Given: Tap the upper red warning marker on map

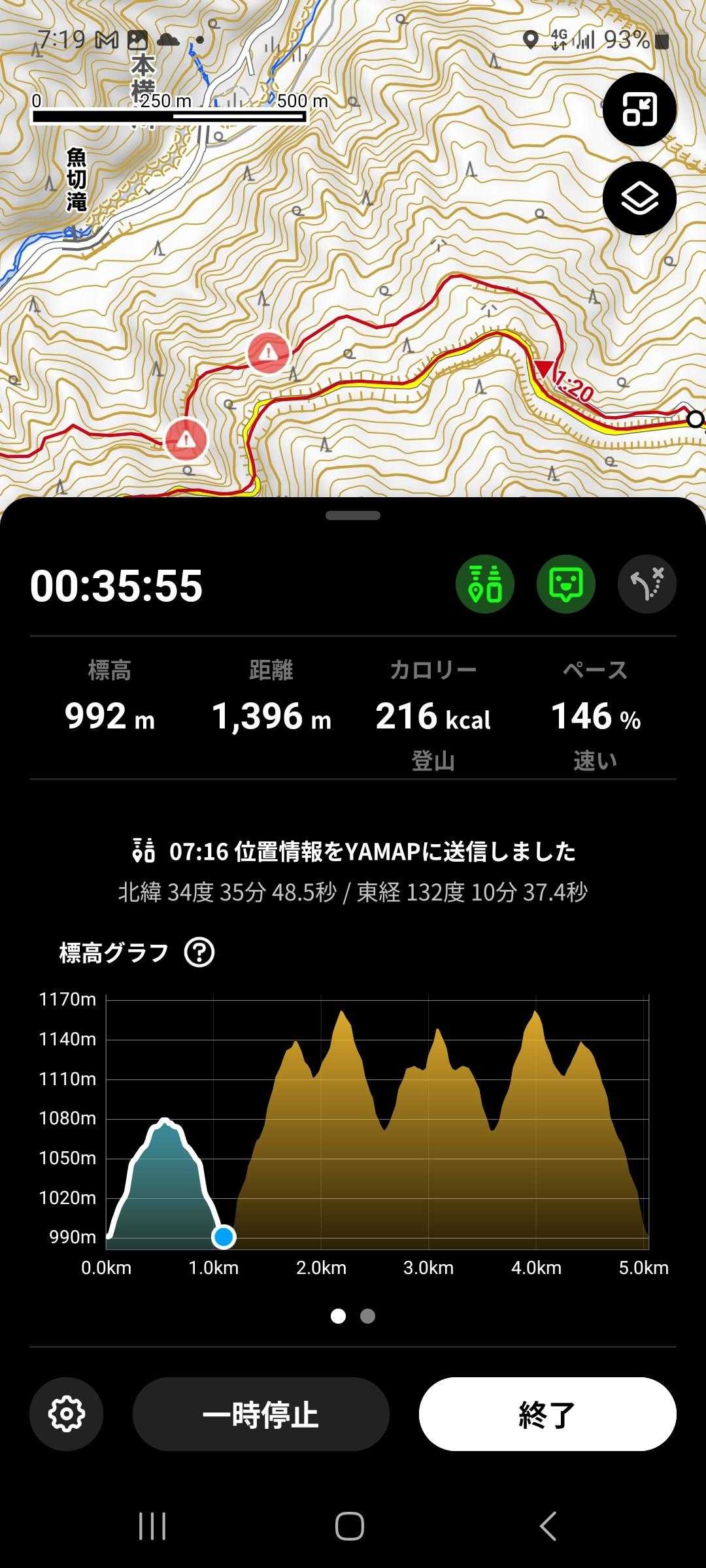Looking at the screenshot, I should (x=267, y=353).
